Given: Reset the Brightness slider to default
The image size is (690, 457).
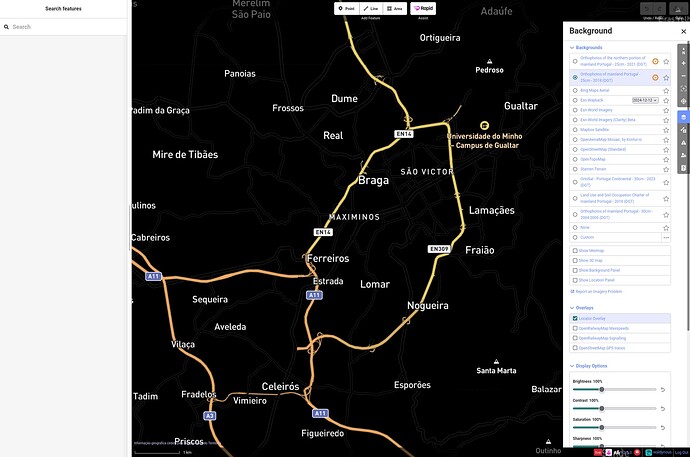Looking at the screenshot, I should click(x=664, y=389).
